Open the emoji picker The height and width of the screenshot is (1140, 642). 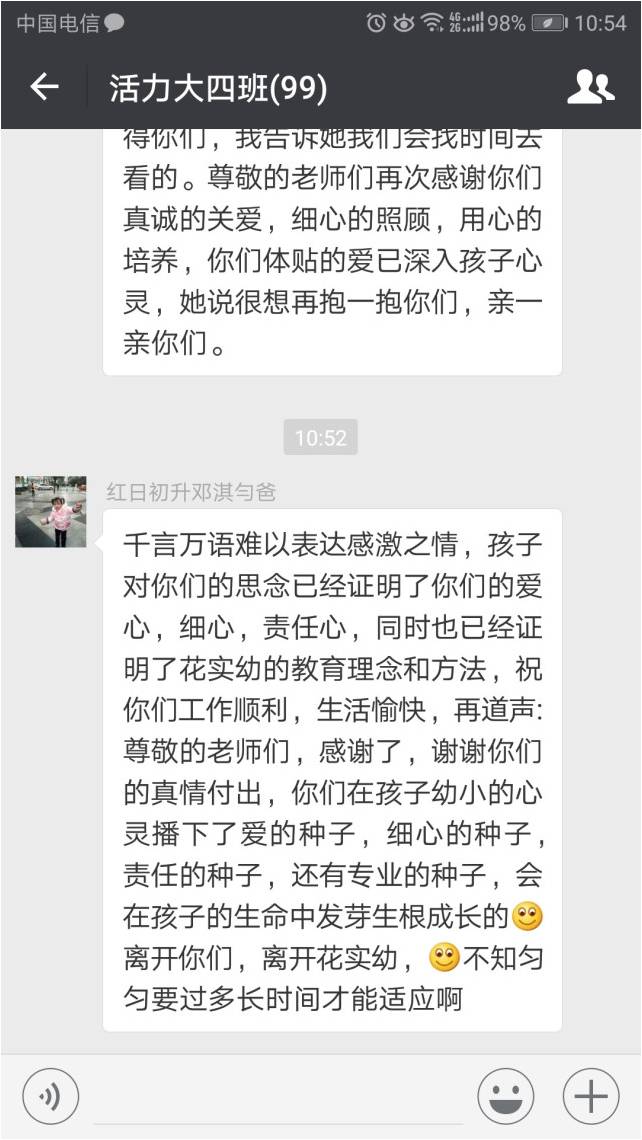point(505,1097)
